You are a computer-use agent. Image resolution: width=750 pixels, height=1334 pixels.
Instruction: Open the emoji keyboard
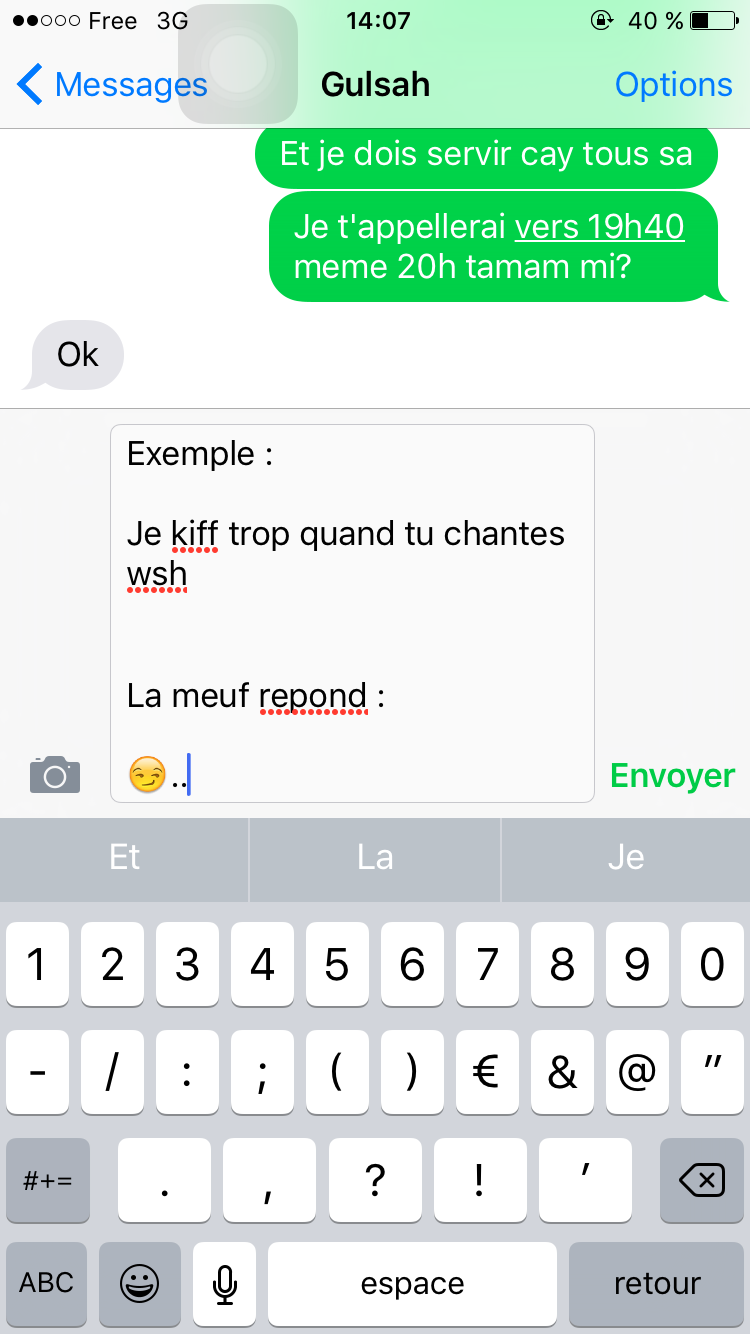point(140,1284)
